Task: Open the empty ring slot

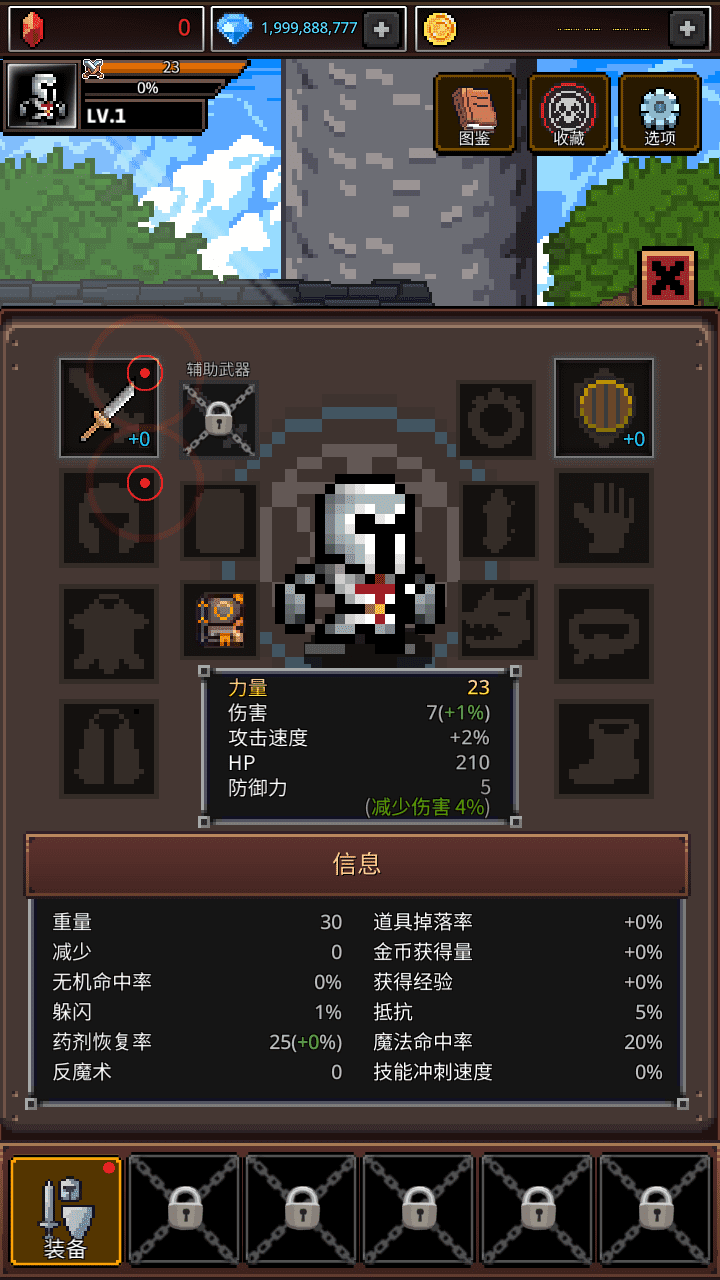Action: 496,420
